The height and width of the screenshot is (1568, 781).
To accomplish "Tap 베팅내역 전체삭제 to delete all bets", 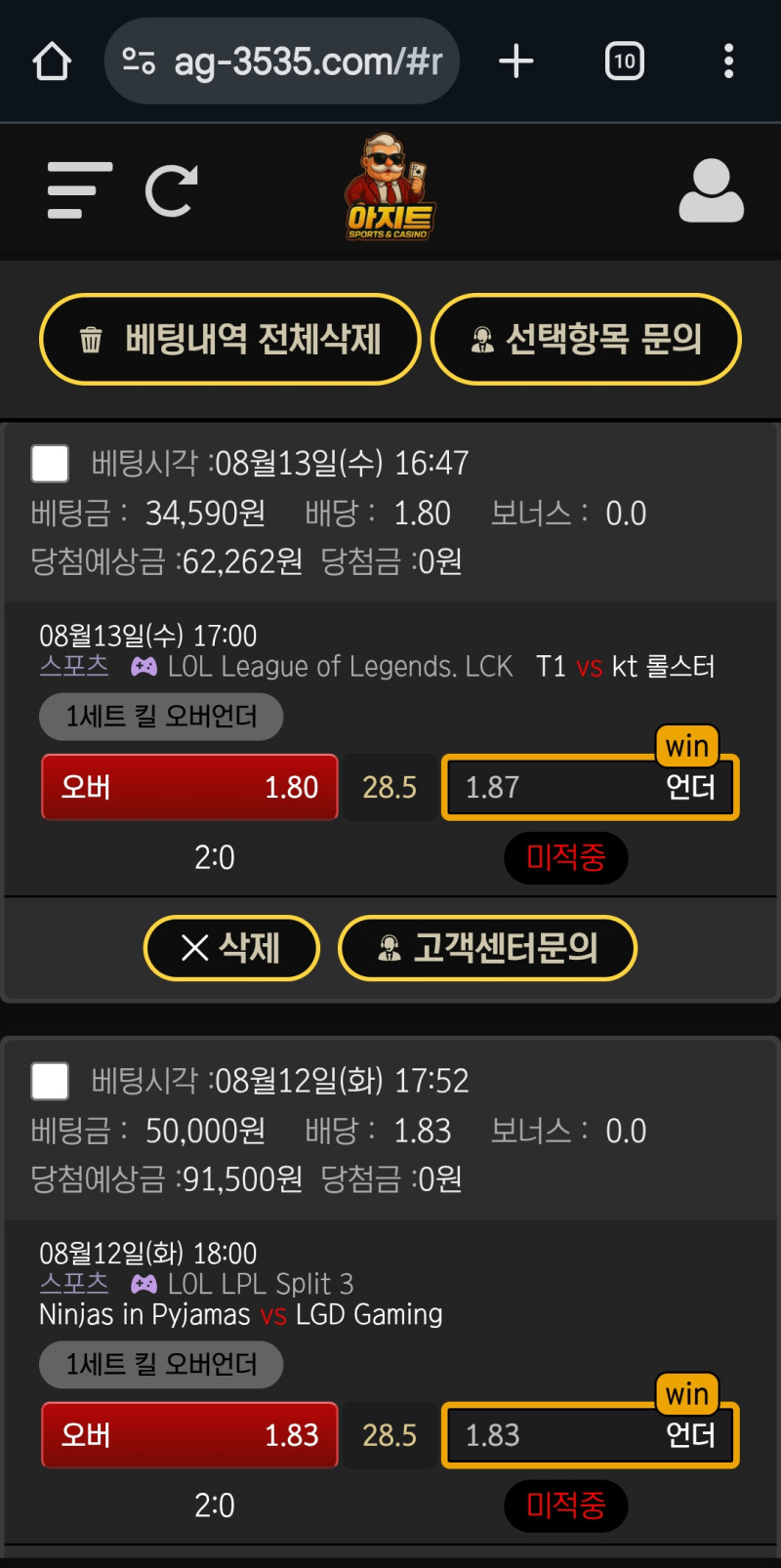I will click(x=230, y=340).
